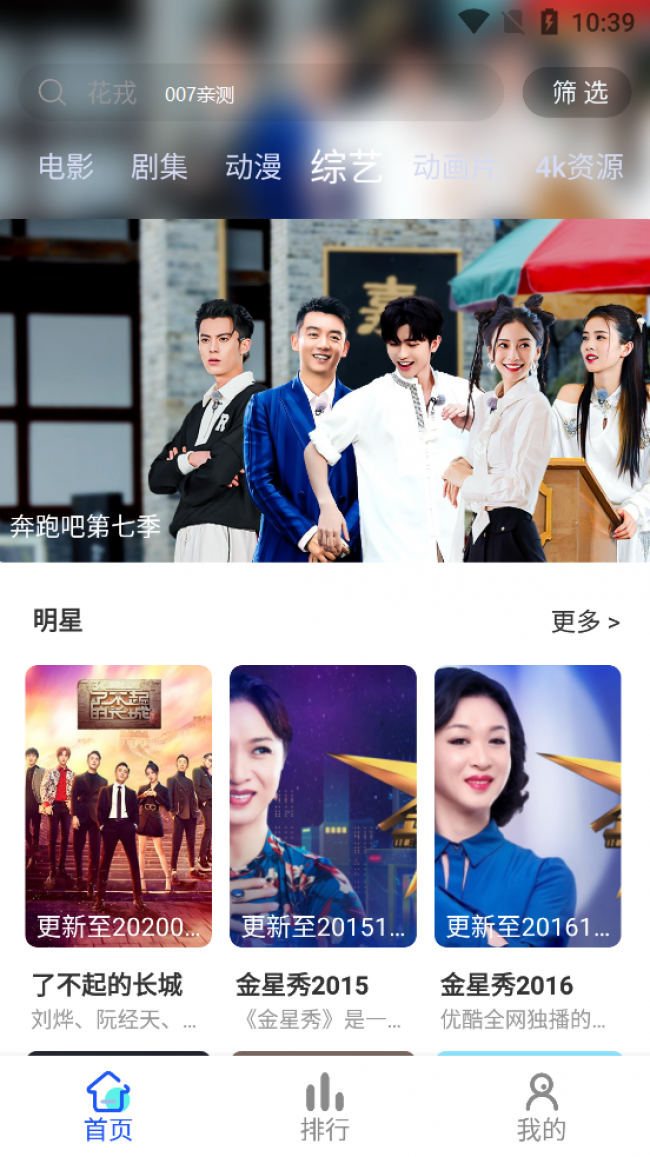Image resolution: width=650 pixels, height=1157 pixels.
Task: Open the search box showing 花戎
Action: tap(261, 93)
